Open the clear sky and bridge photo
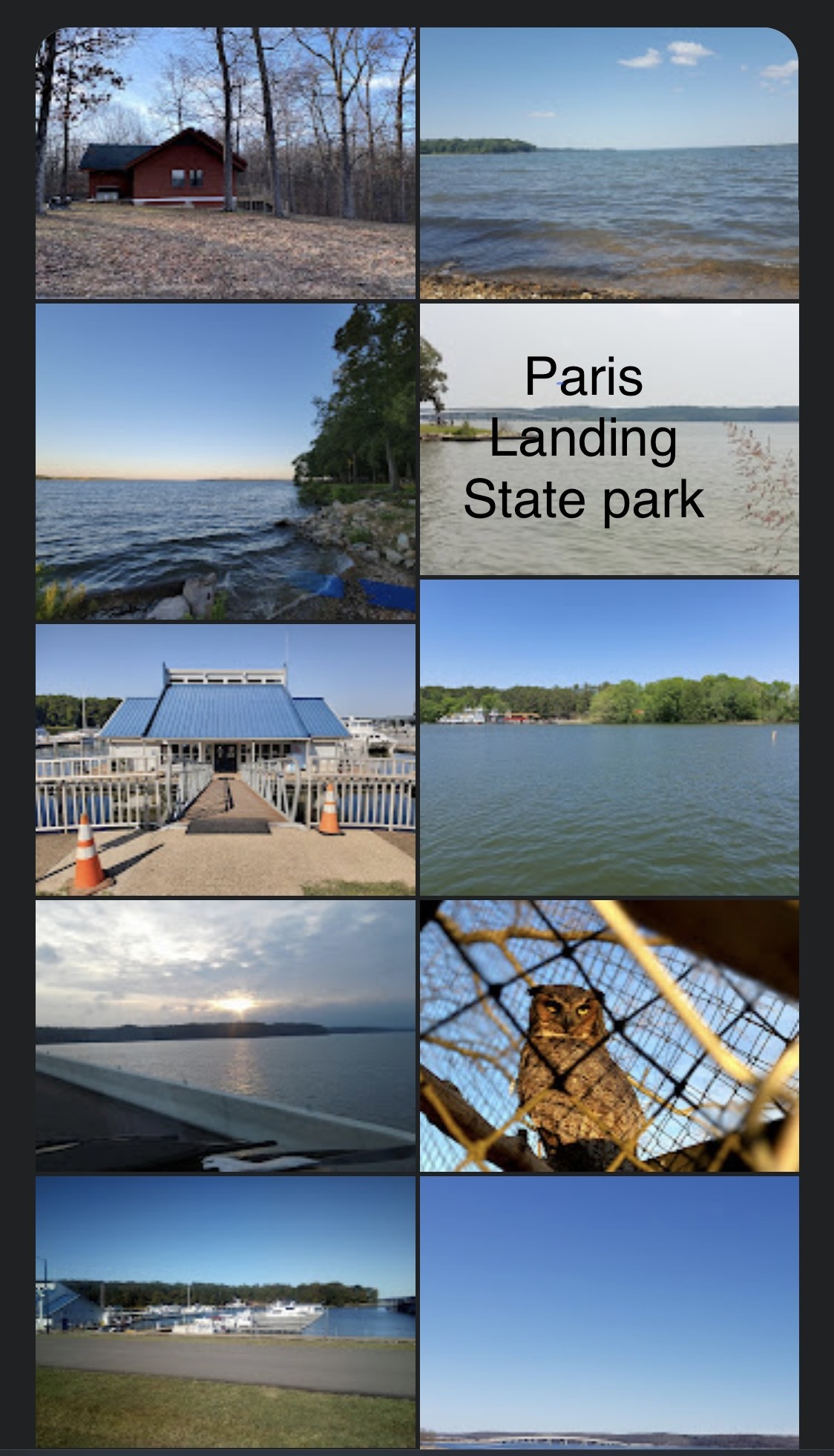834x1456 pixels. pos(609,1311)
